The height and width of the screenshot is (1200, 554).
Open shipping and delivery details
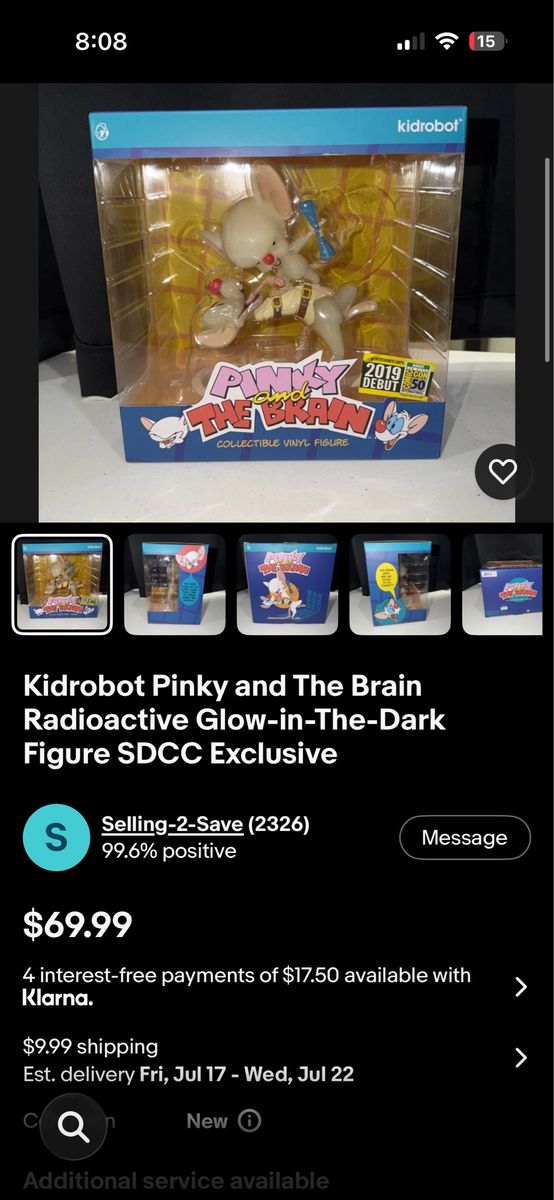coord(277,1060)
